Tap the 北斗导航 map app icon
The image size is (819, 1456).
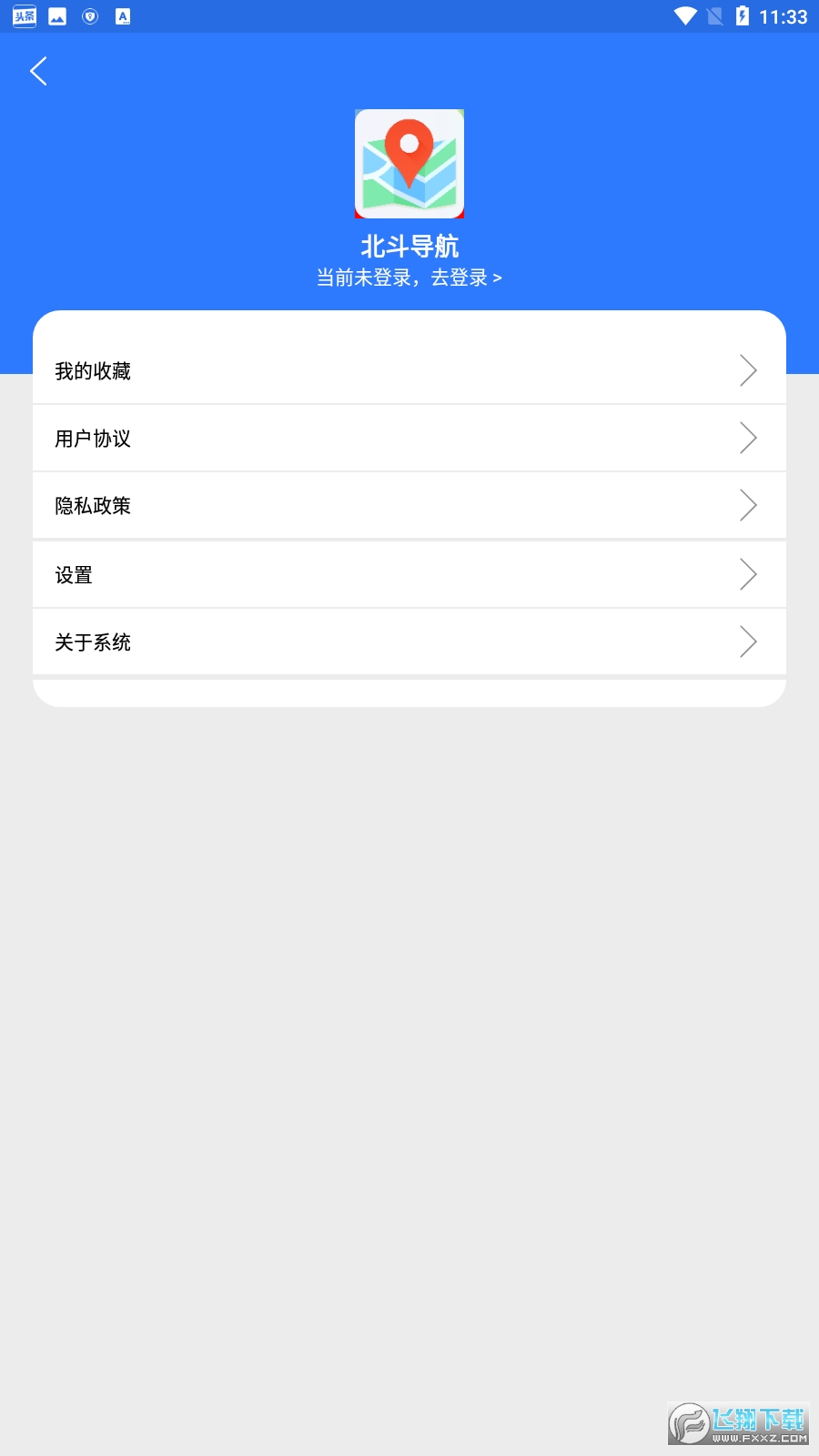(x=409, y=164)
